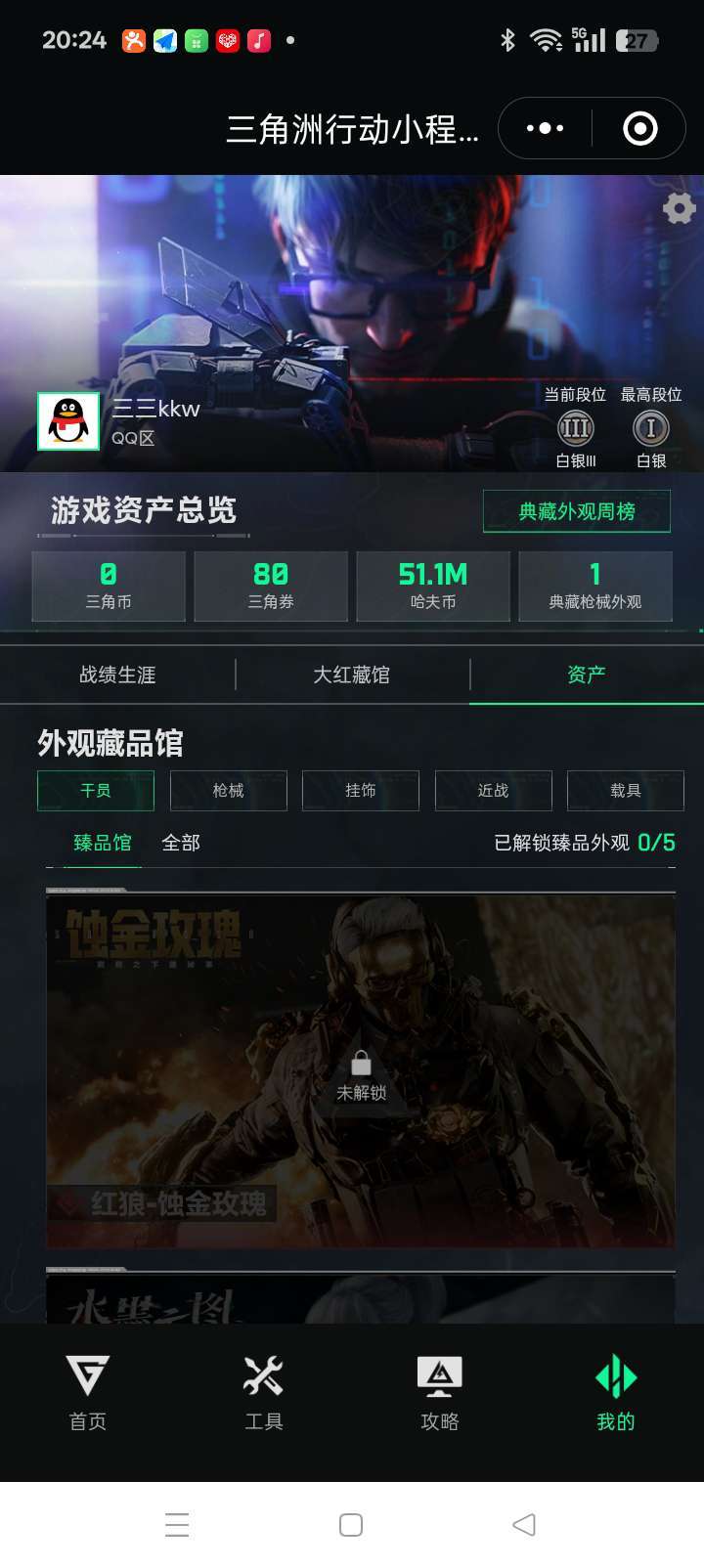Open the mini-program more options menu
This screenshot has width=704, height=1568.
543,128
